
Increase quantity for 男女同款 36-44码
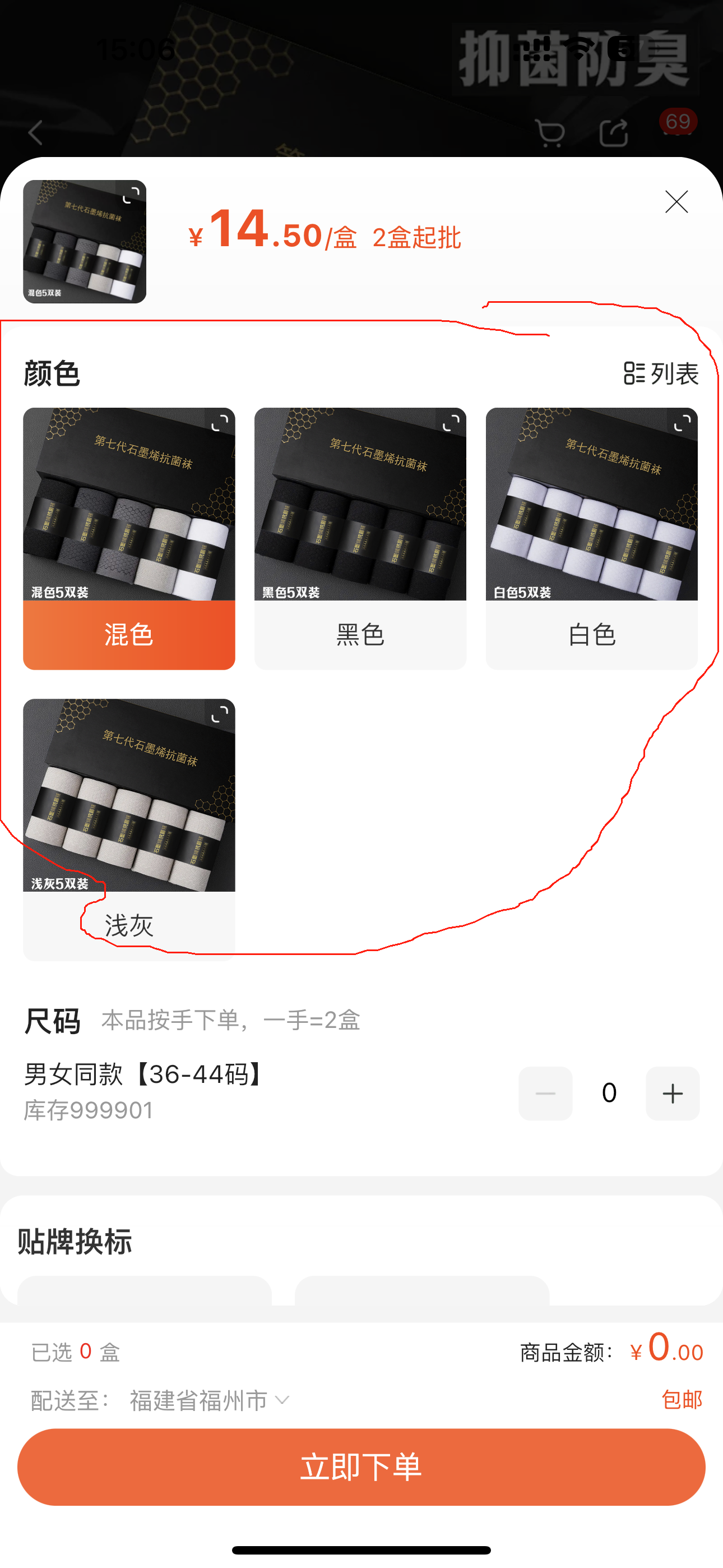(x=673, y=1094)
